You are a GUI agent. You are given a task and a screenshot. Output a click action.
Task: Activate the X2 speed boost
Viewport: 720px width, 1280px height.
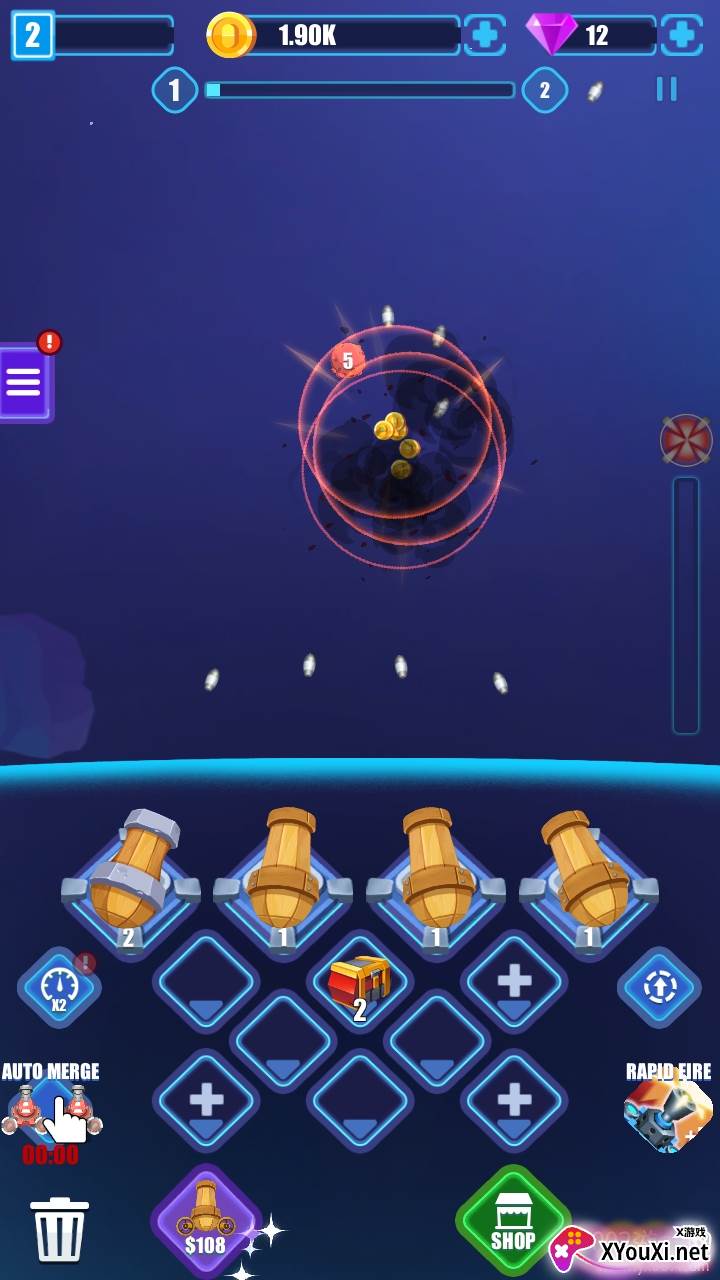coord(59,989)
